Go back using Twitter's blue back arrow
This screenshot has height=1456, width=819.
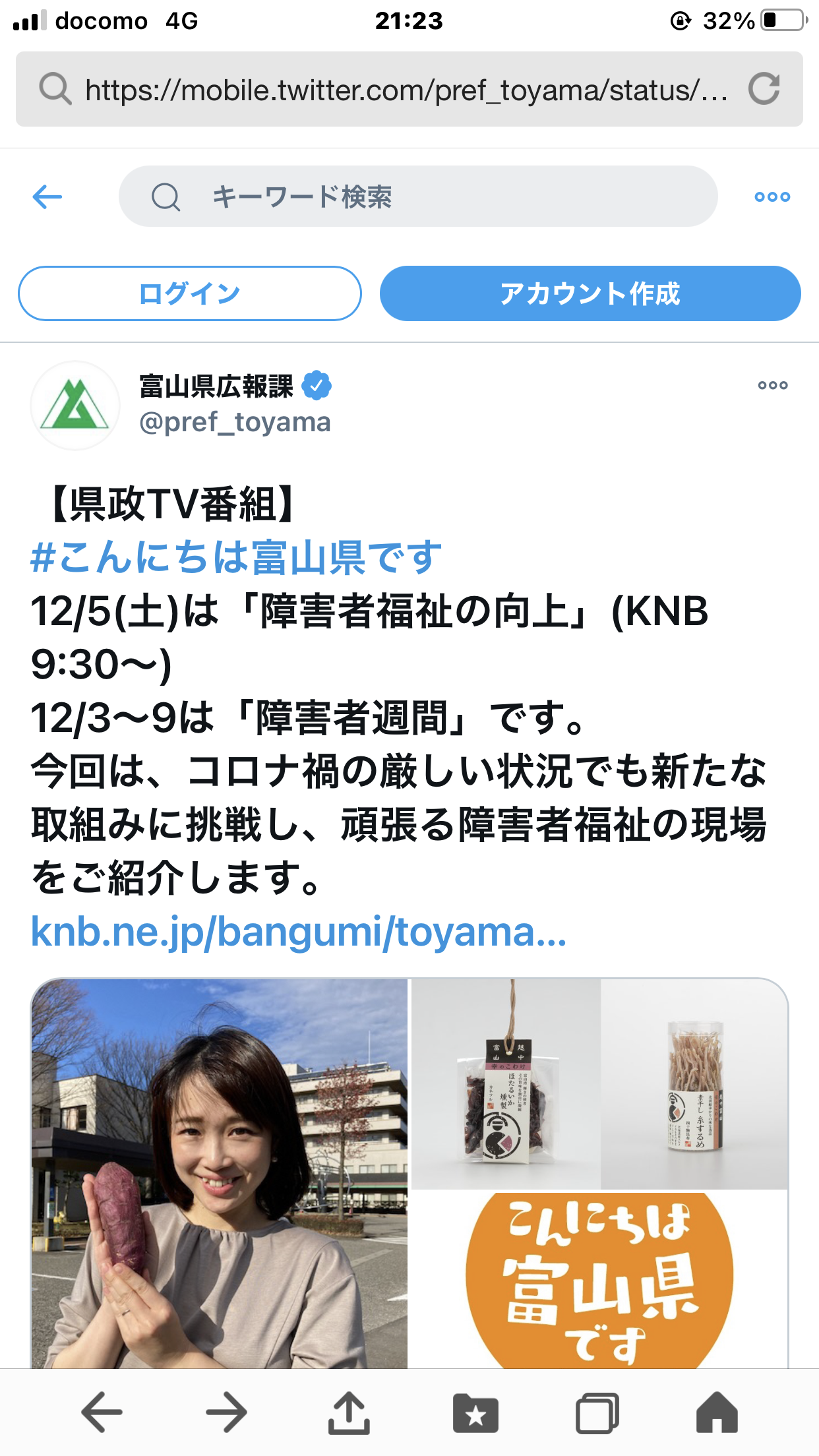pos(47,197)
